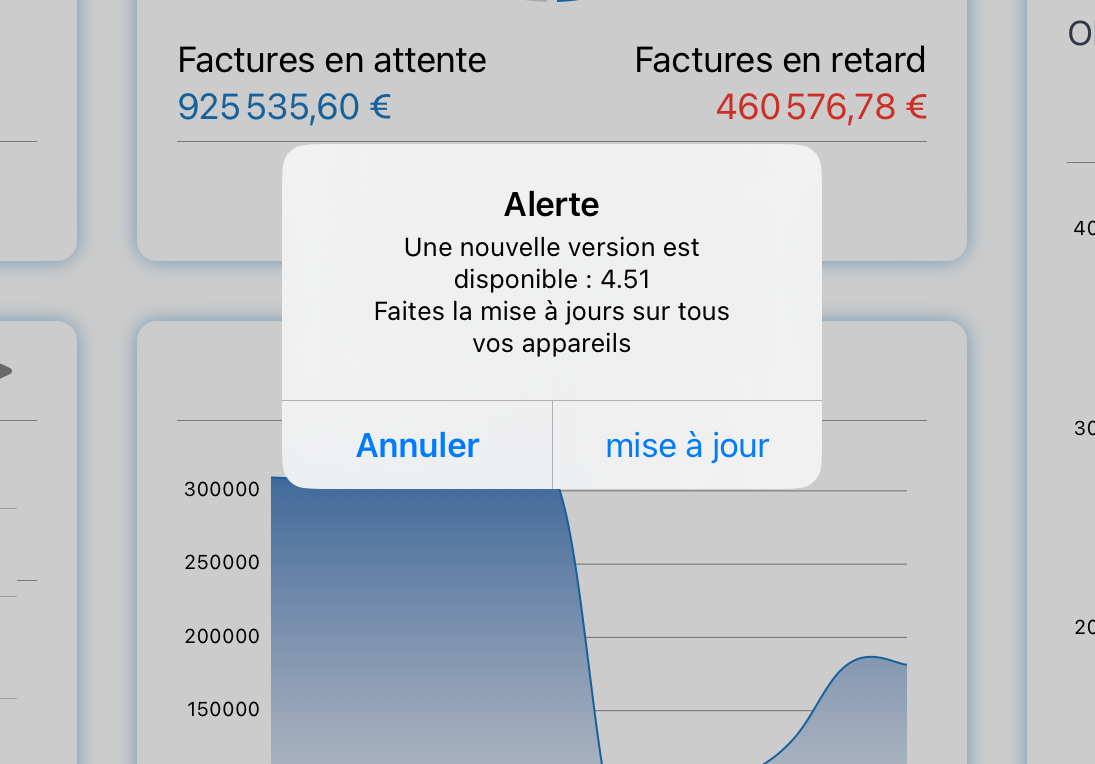This screenshot has width=1095, height=764.
Task: Tap 'mise à jour' to update the app
Action: [687, 445]
